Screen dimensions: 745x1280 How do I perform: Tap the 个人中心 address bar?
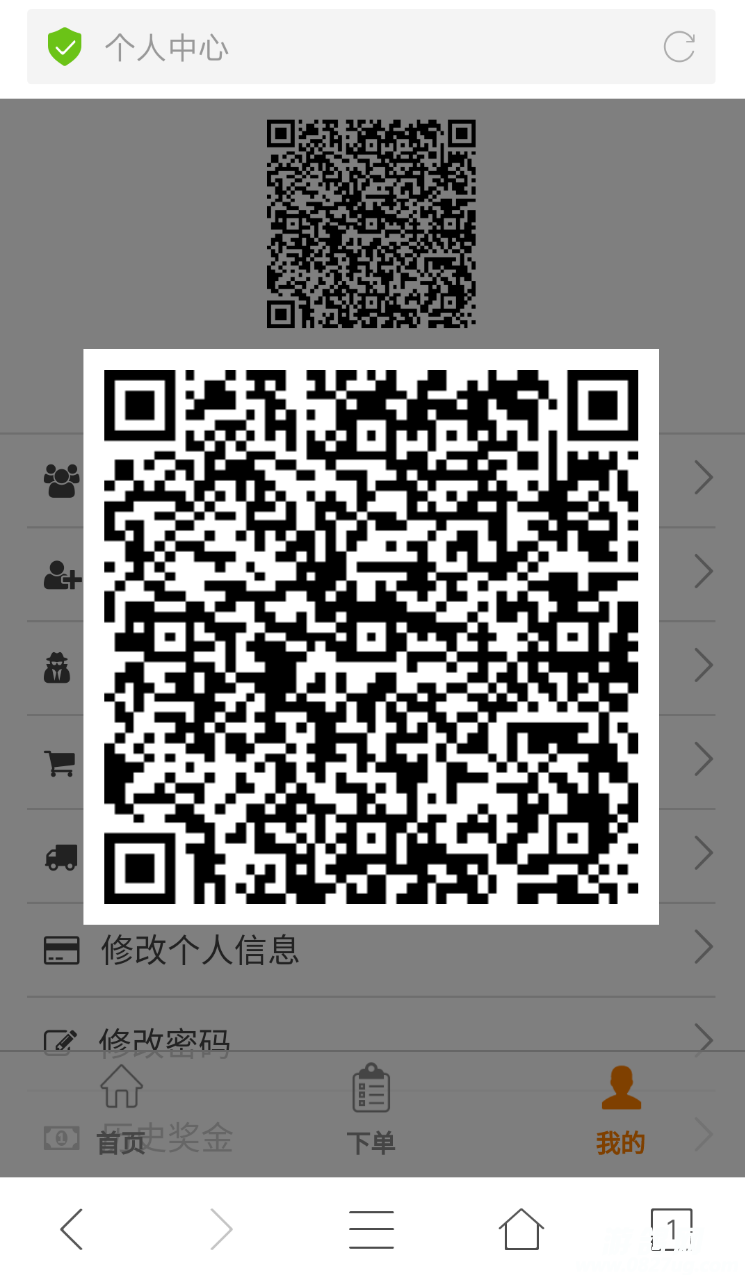pyautogui.click(x=370, y=47)
